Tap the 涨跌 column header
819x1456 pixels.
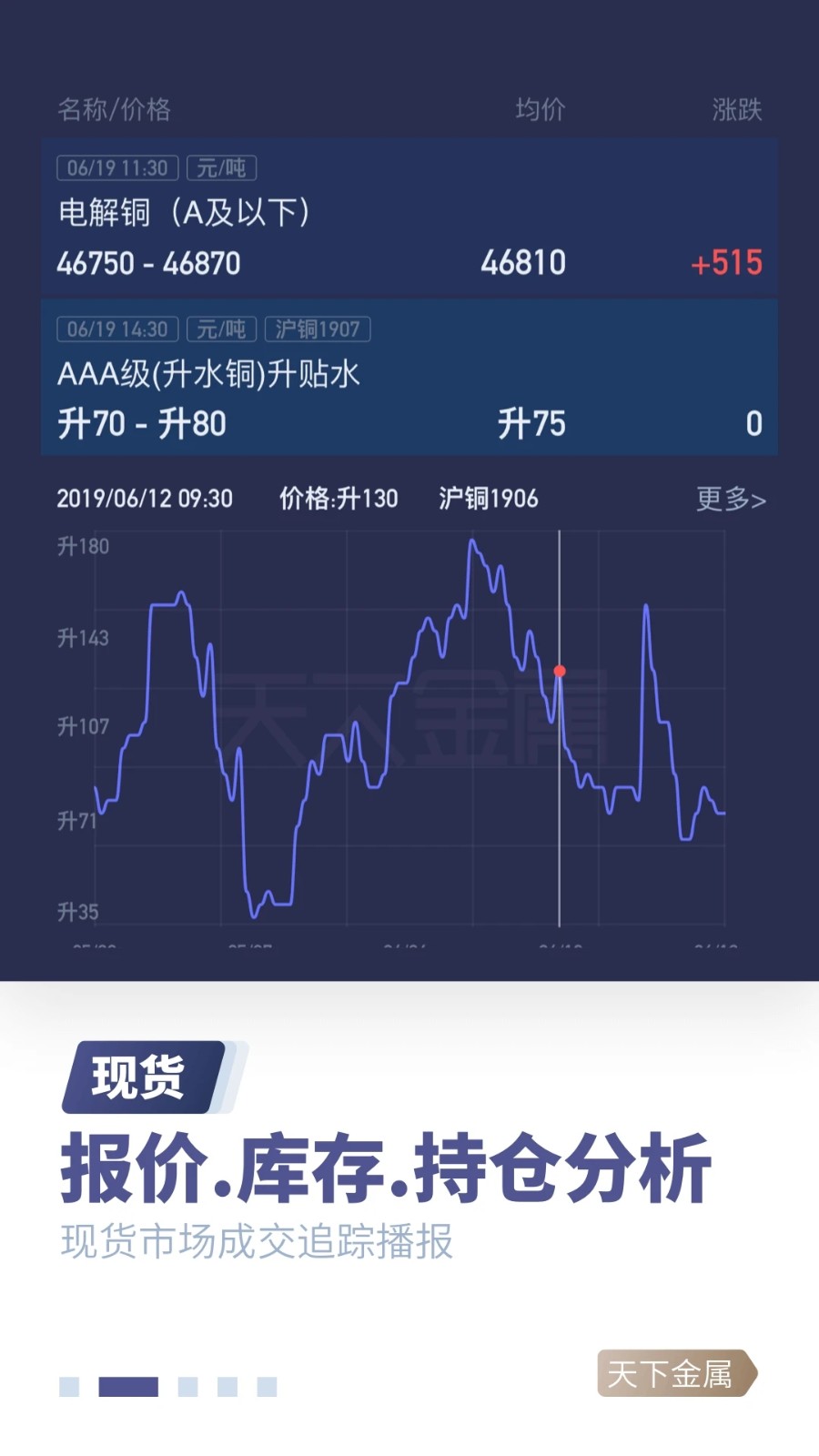point(739,110)
